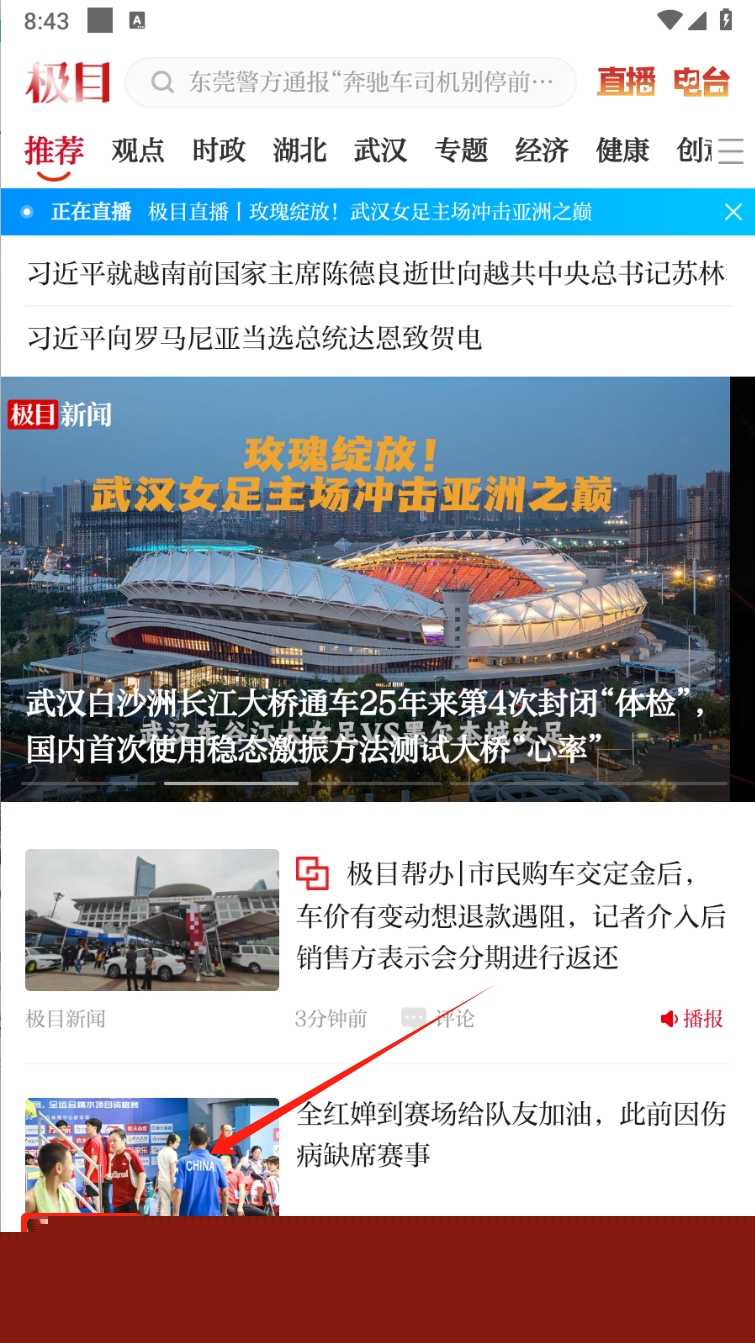
Task: Open the 专题 tab
Action: [x=461, y=150]
